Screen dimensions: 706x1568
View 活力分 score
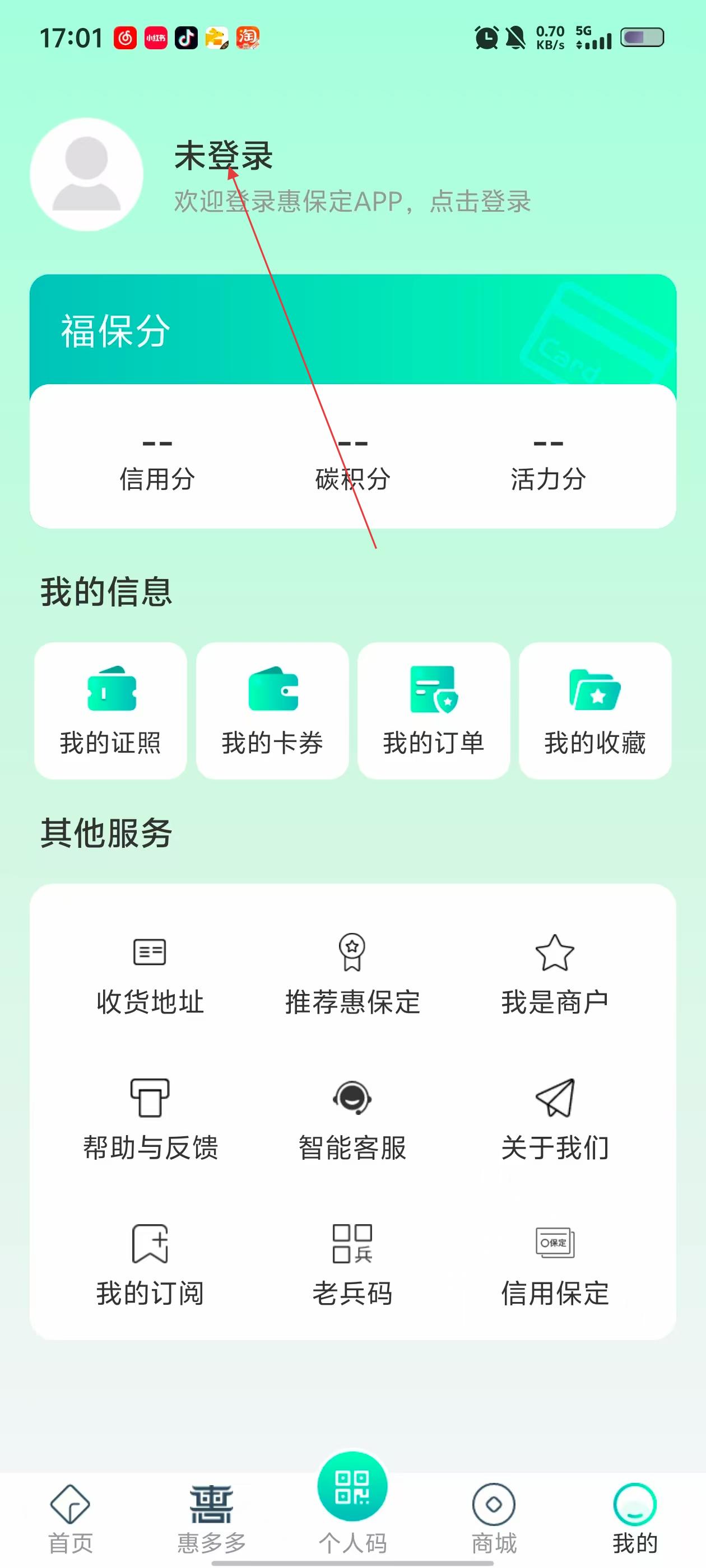pos(548,464)
